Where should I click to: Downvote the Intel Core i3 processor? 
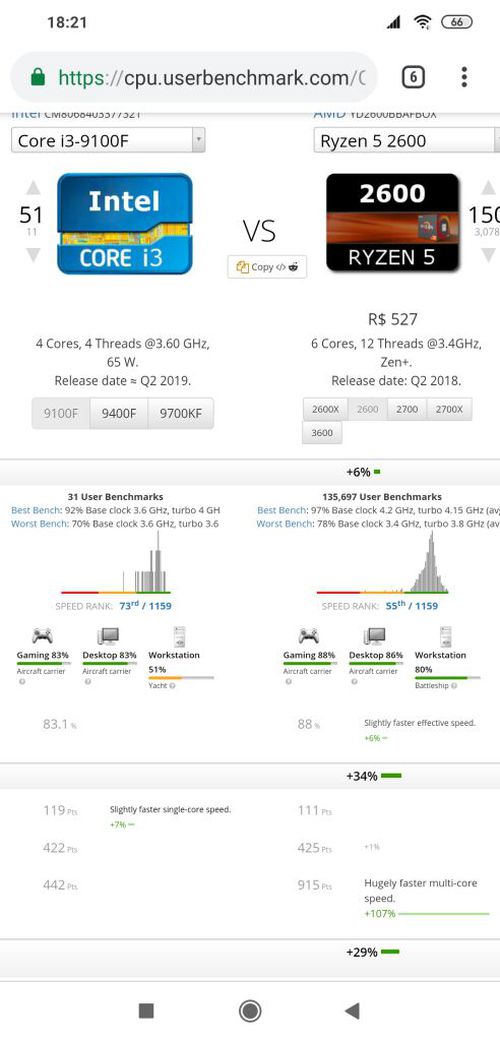point(32,255)
